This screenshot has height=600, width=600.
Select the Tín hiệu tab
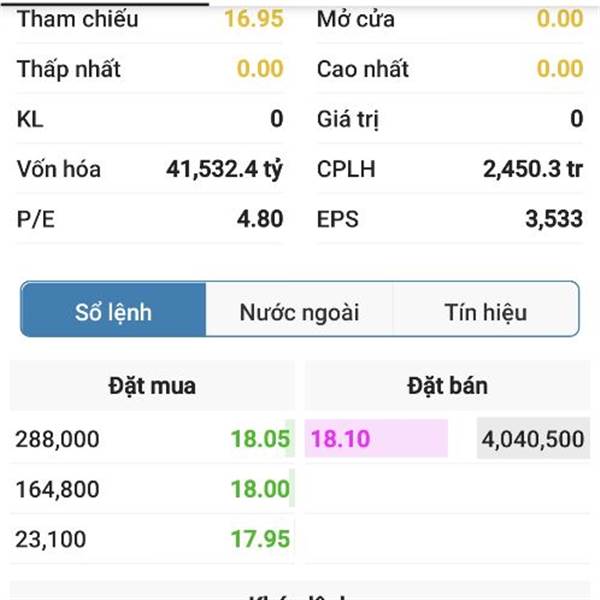coord(485,311)
